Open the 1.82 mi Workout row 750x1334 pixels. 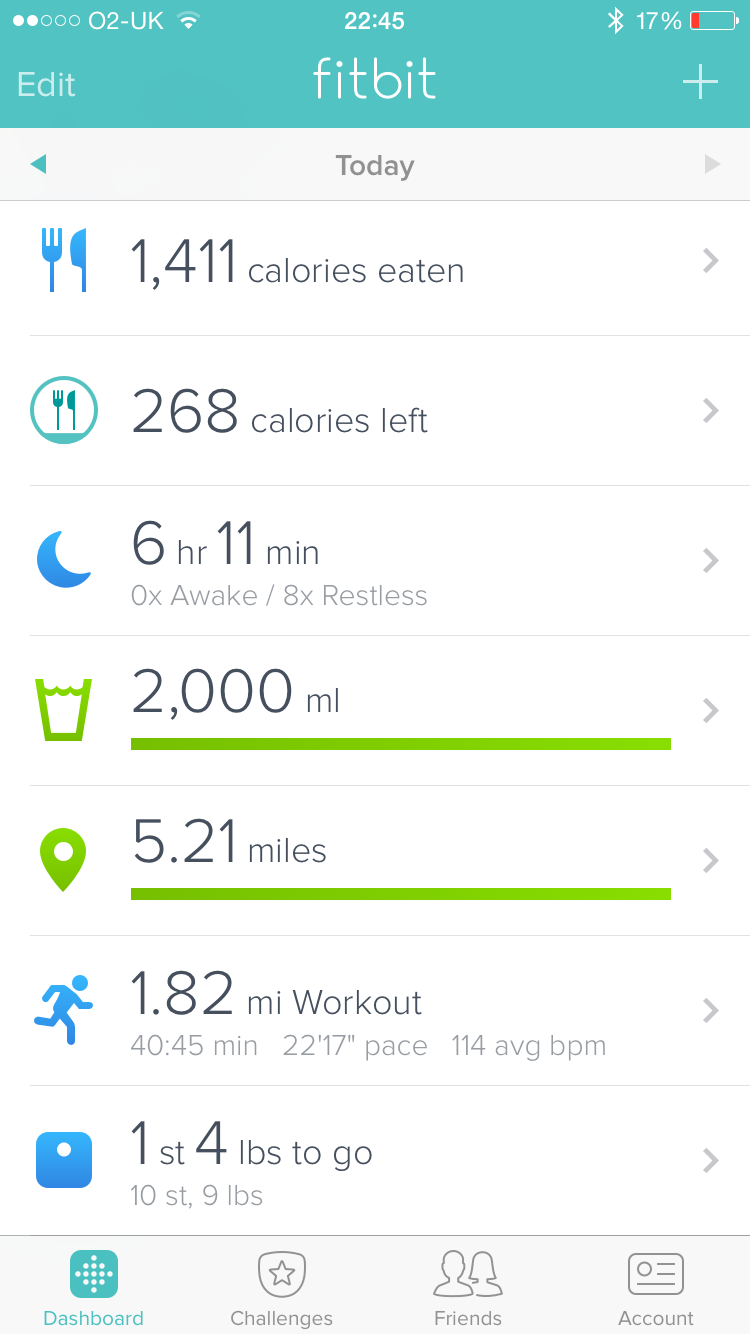(375, 1011)
